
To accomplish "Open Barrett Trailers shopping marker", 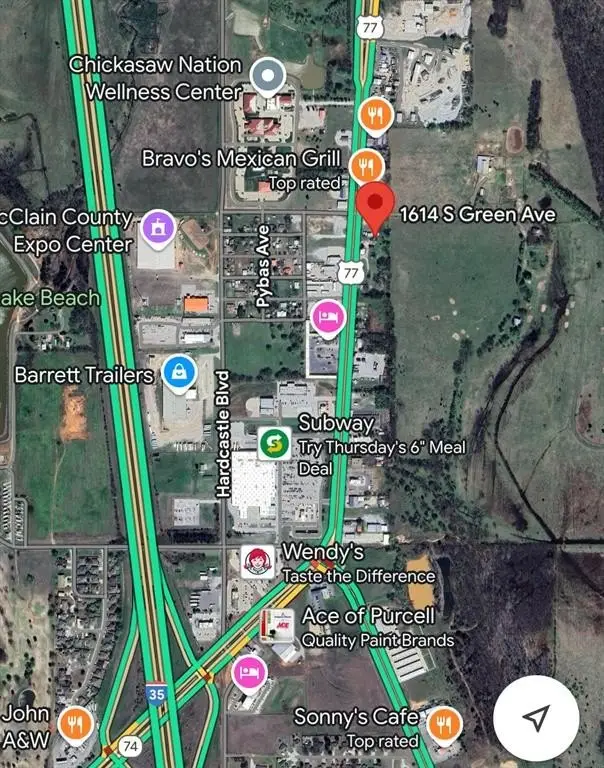I will pos(178,373).
